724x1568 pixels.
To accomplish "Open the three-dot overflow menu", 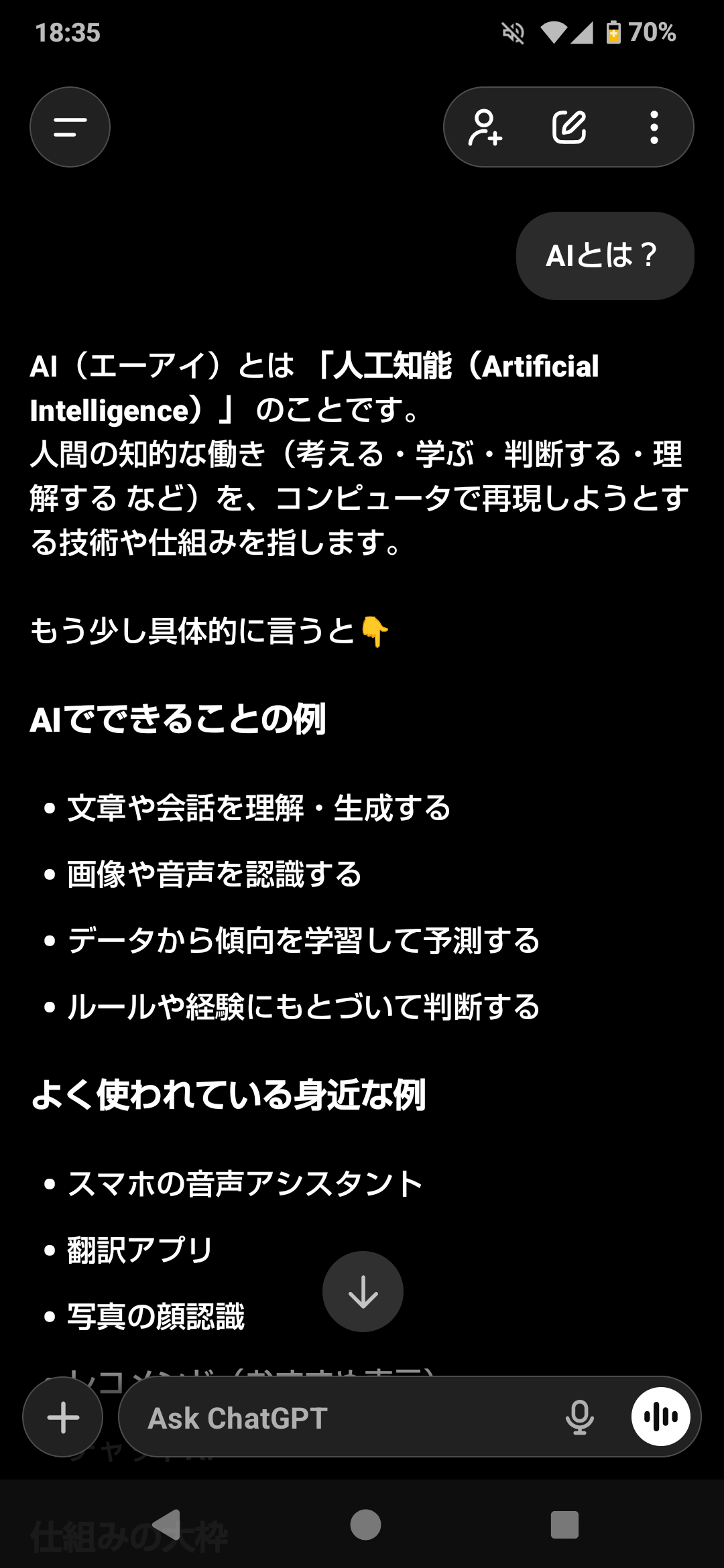I will point(654,127).
